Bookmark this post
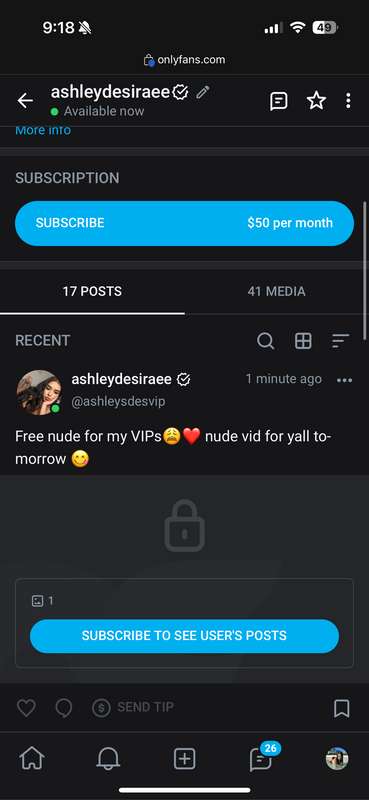The height and width of the screenshot is (800, 369). (341, 708)
